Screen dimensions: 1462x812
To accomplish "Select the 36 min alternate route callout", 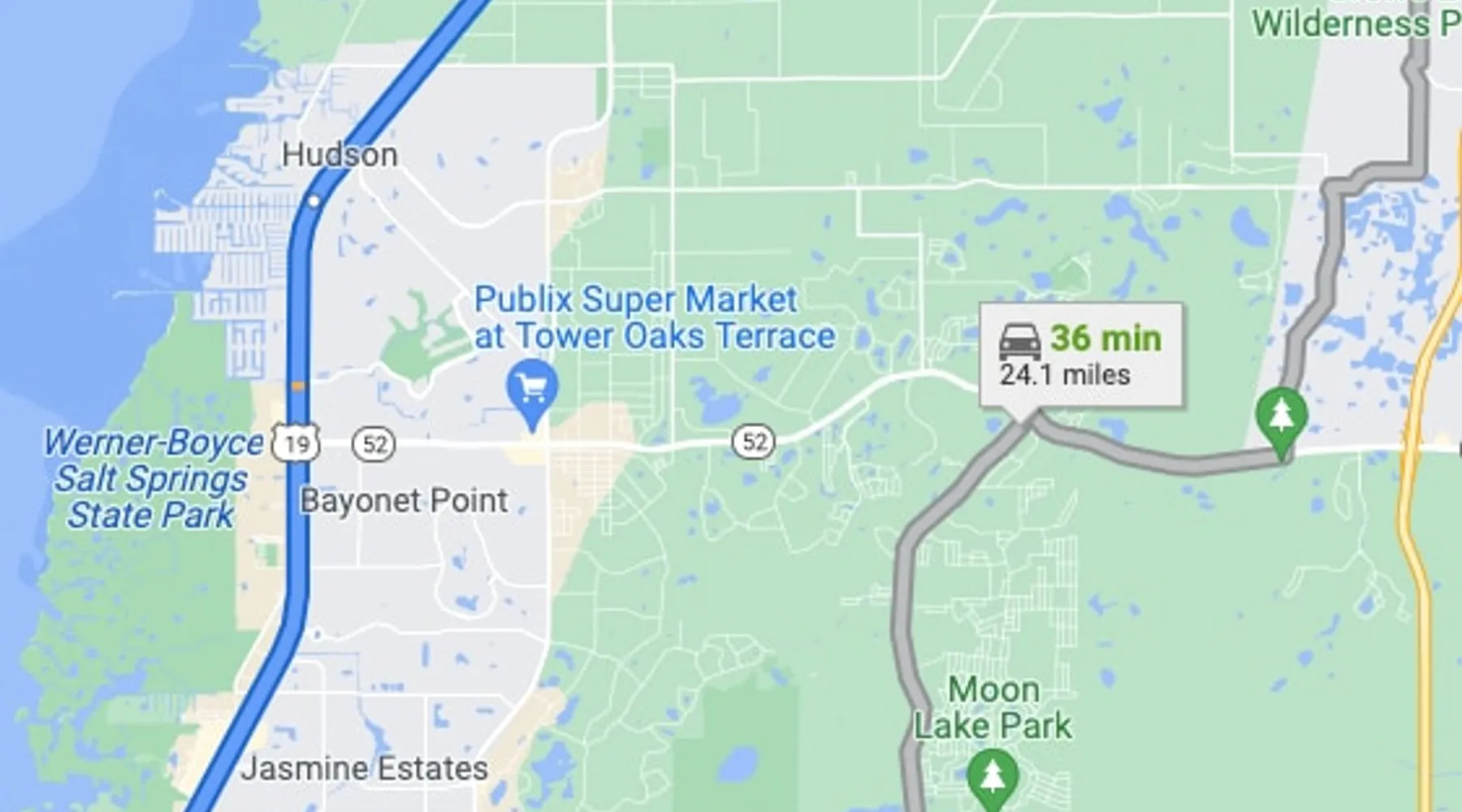I will click(x=1080, y=355).
